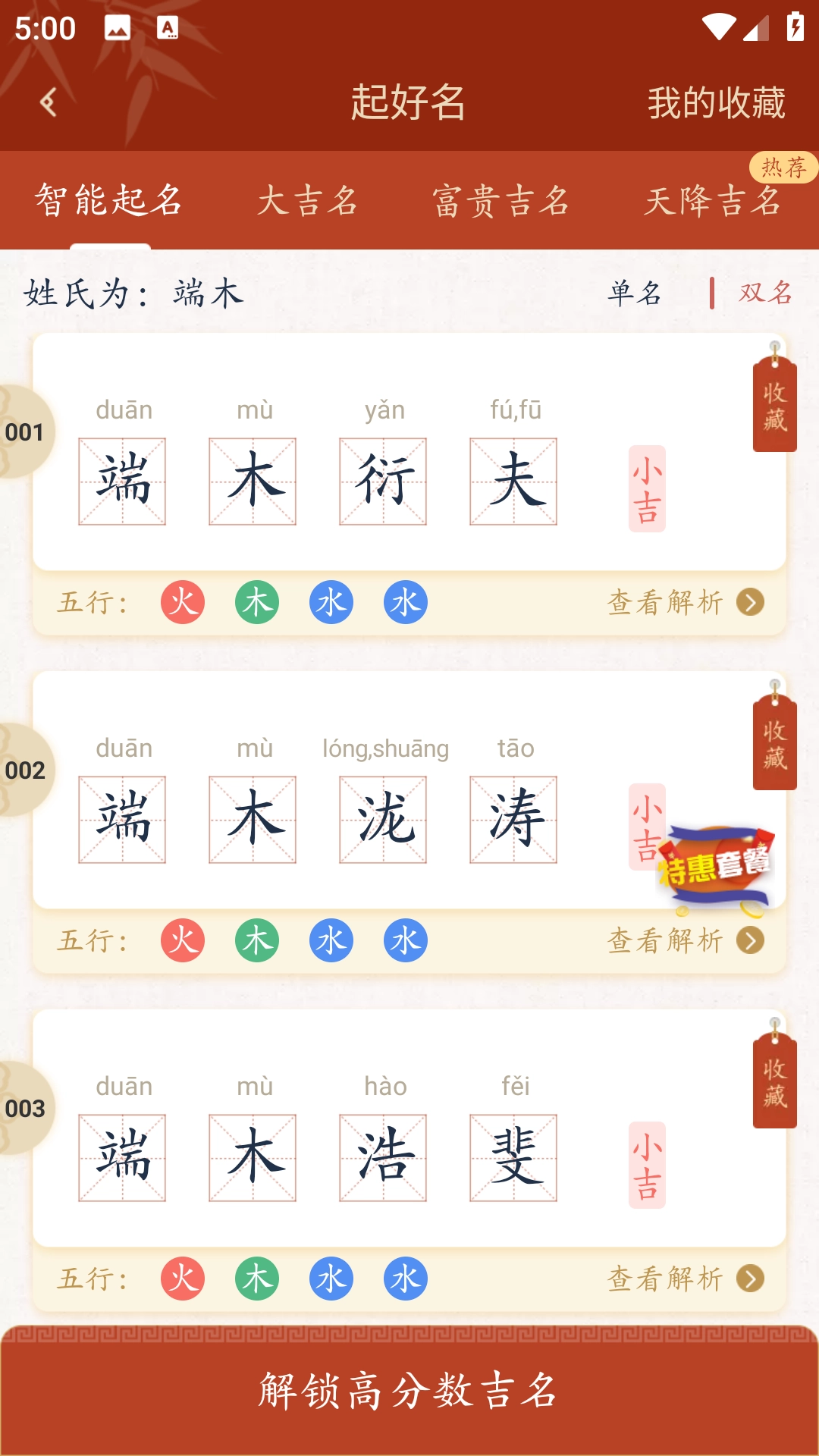View analysis (查看解析) for name 003
This screenshot has height=1456, width=819.
[x=685, y=1279]
